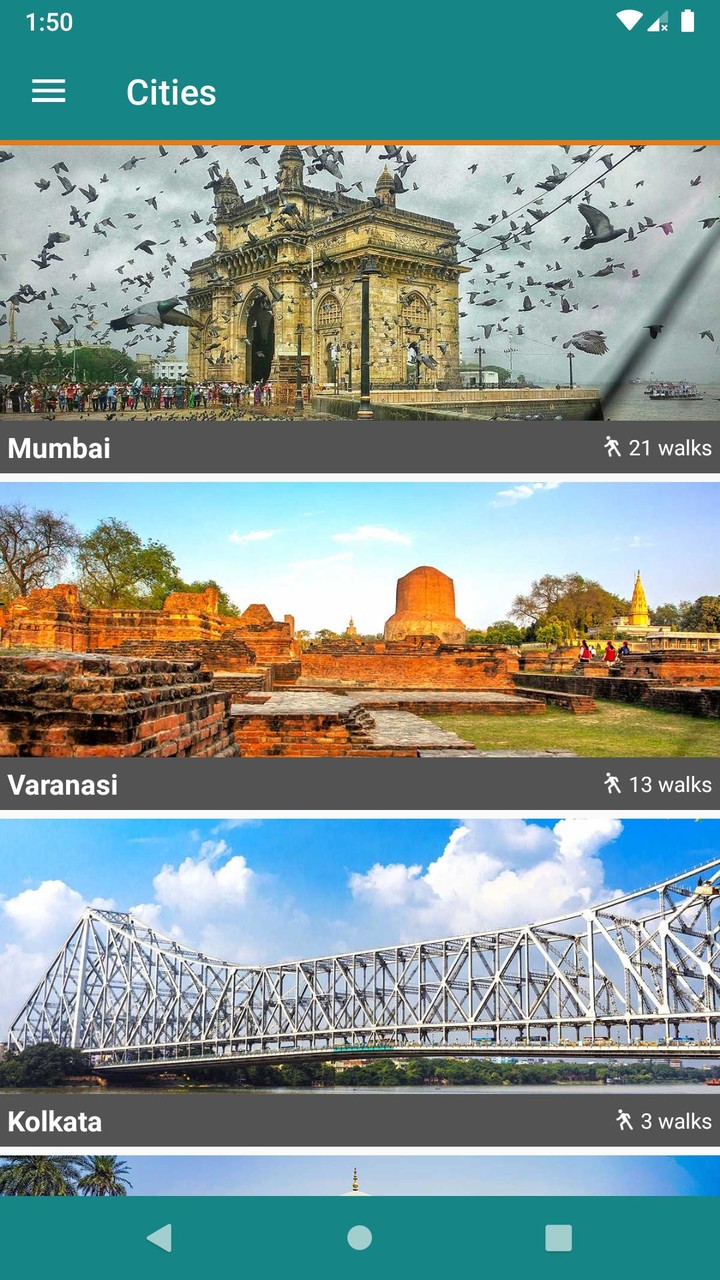
Task: Go back using system back button
Action: click(159, 1238)
